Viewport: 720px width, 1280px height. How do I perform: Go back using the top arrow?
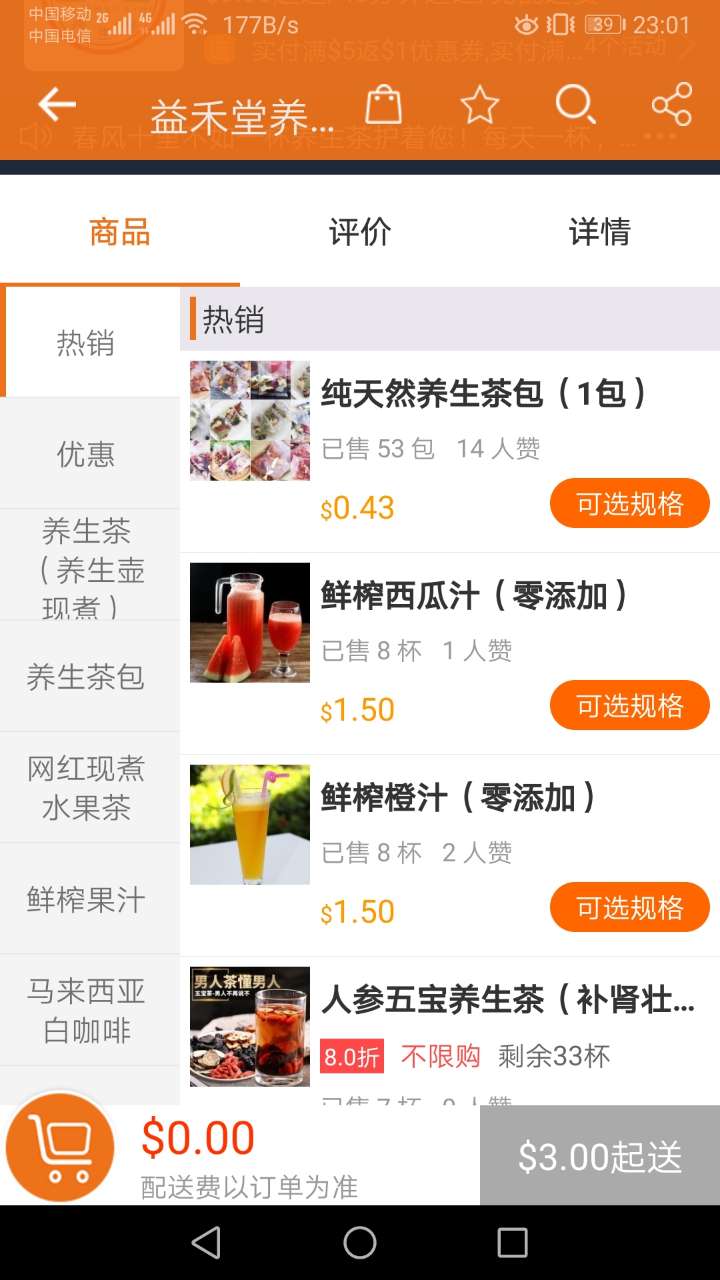tap(57, 105)
